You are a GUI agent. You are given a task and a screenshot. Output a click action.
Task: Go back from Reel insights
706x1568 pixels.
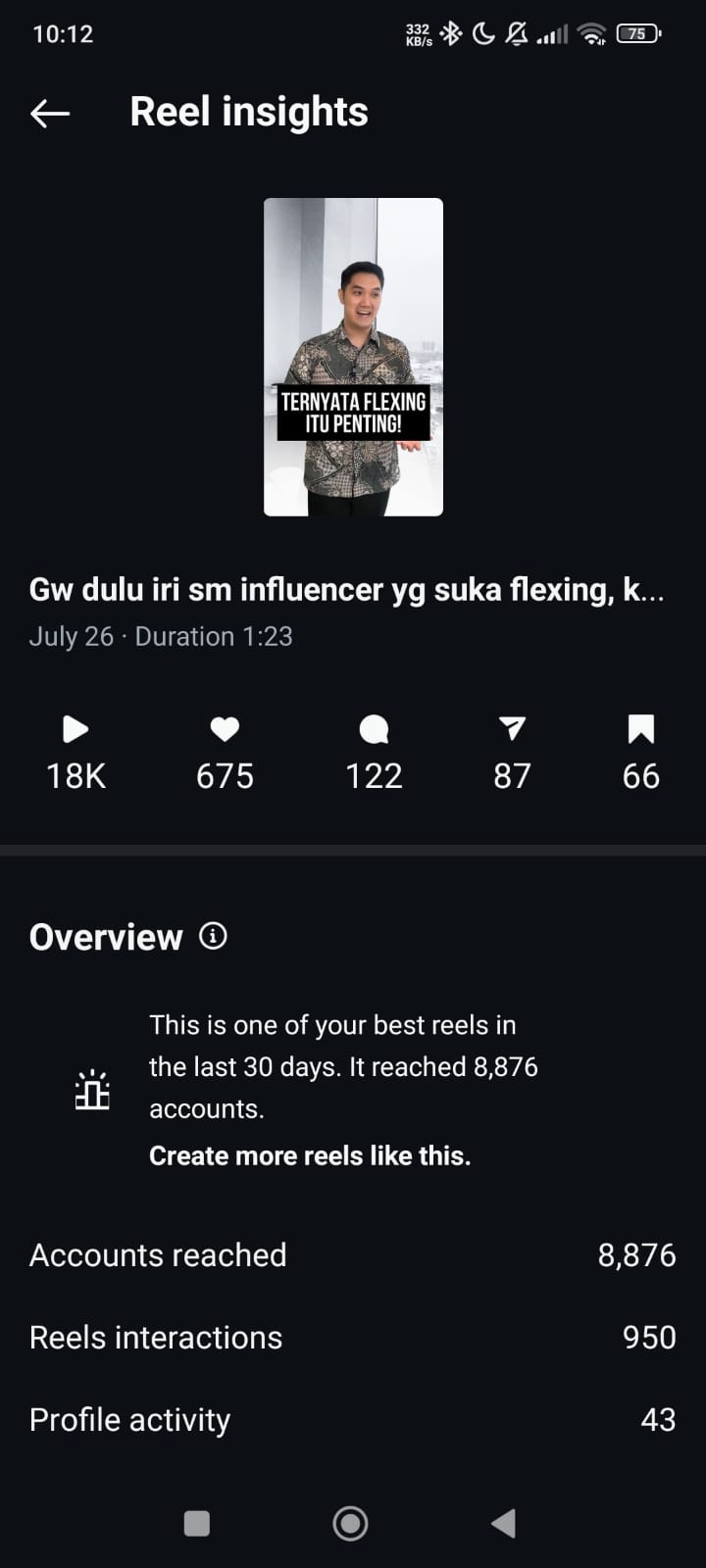pos(50,114)
